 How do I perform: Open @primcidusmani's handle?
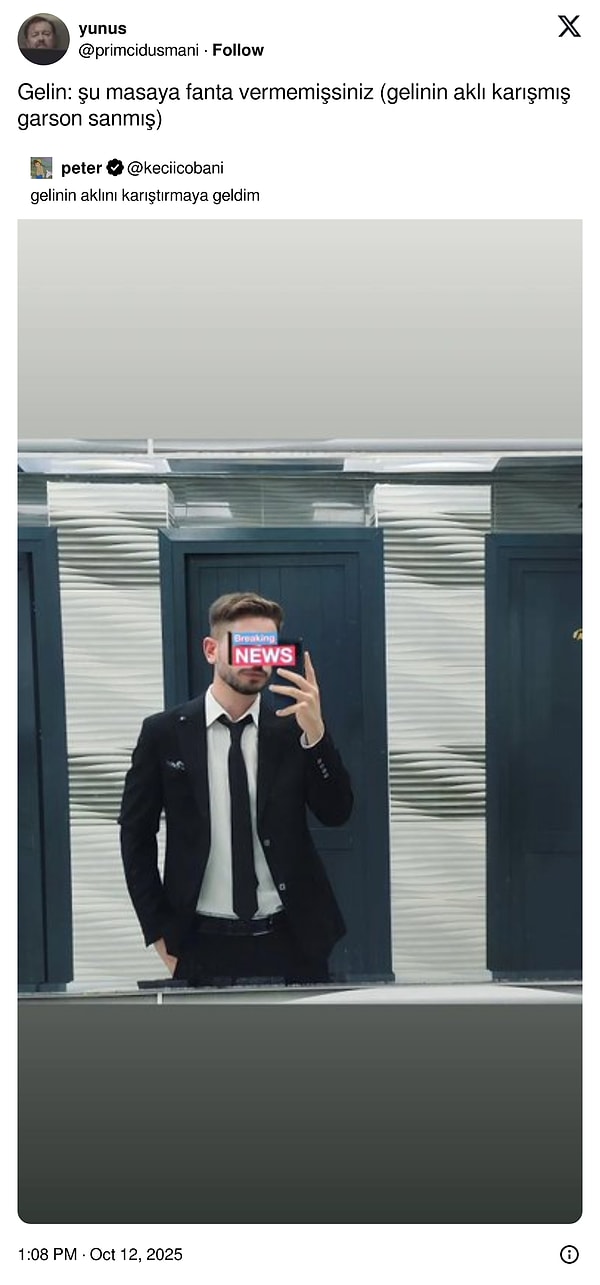138,50
